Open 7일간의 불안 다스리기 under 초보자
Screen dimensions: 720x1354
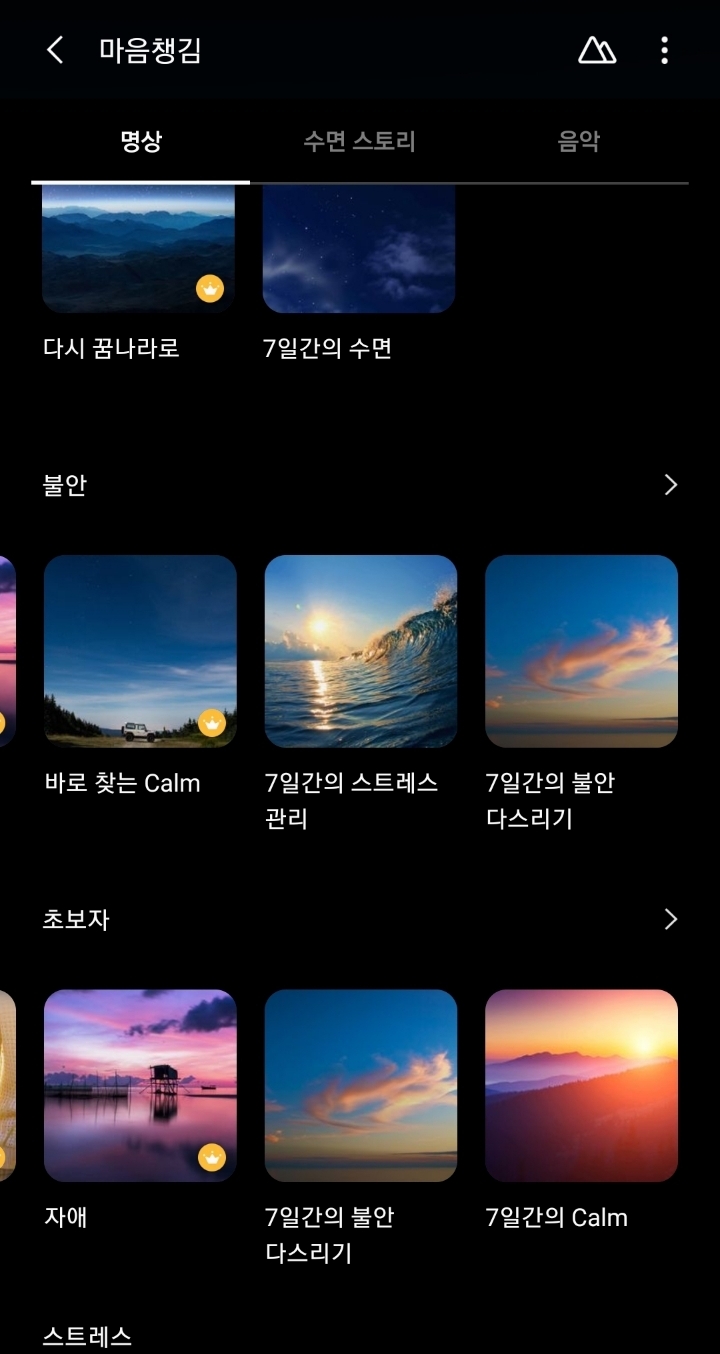[360, 1085]
